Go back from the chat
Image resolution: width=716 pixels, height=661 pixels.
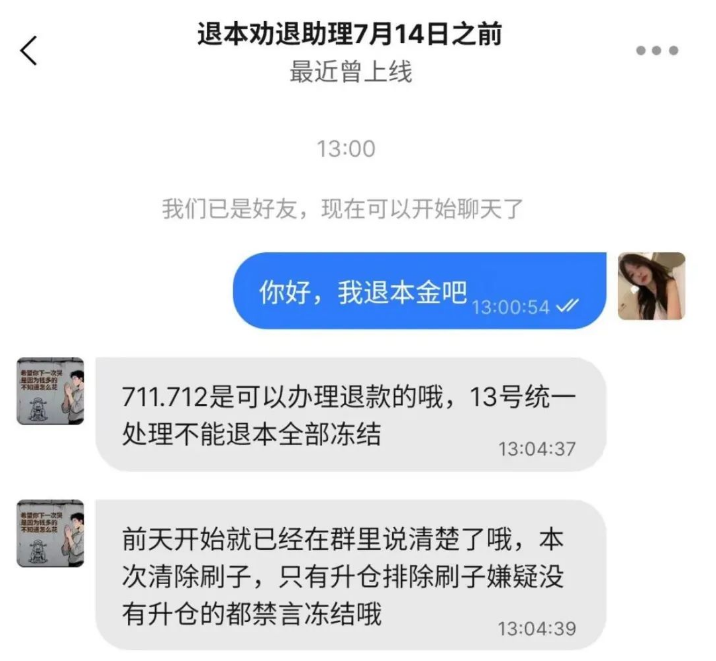pyautogui.click(x=29, y=50)
